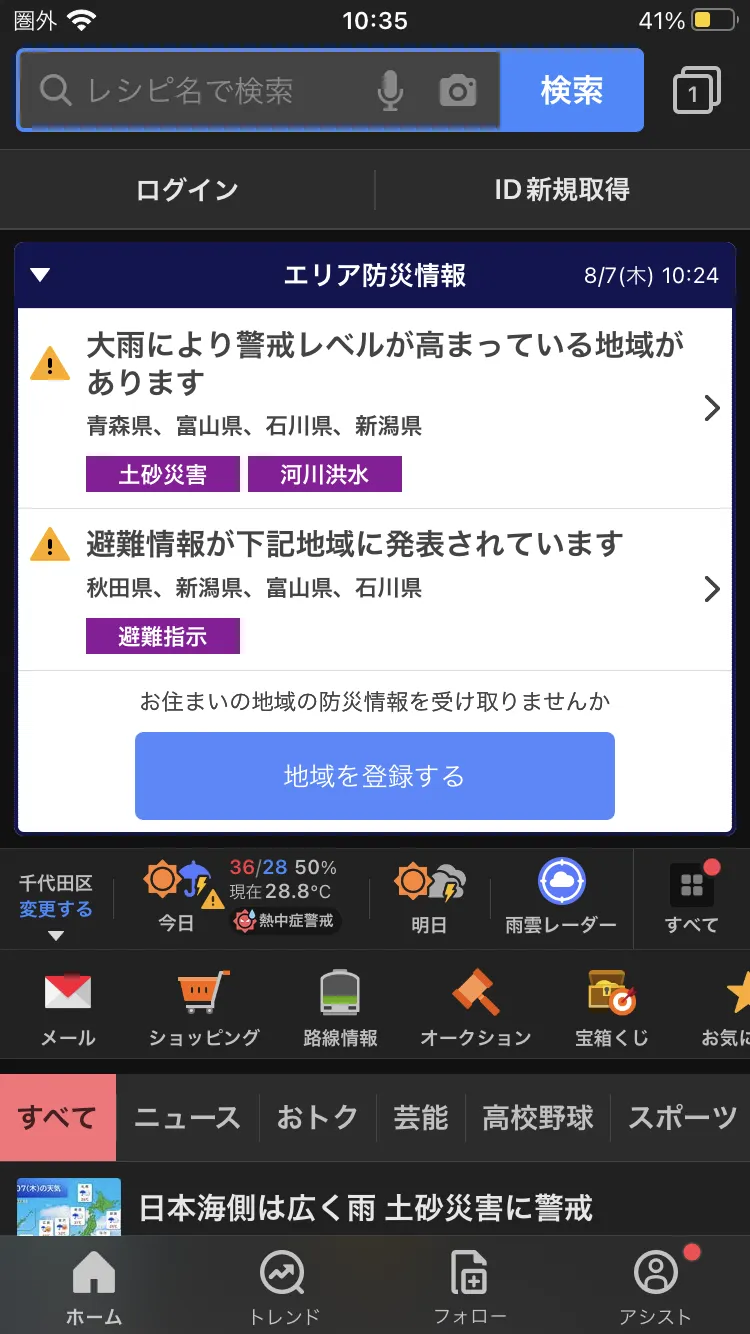This screenshot has height=1334, width=750.
Task: Tap the 検索 button
Action: (x=571, y=90)
